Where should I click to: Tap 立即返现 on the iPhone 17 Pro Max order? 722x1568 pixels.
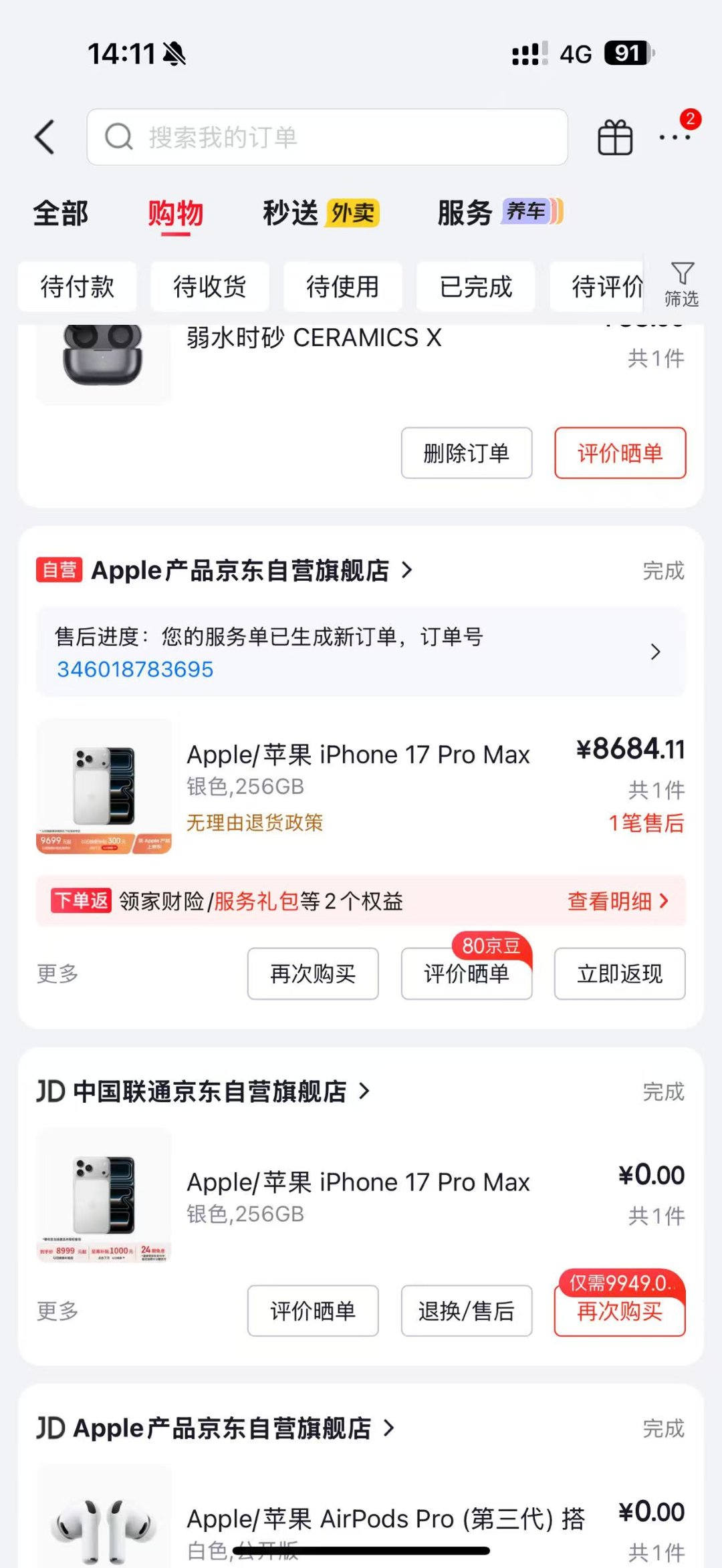tap(618, 974)
